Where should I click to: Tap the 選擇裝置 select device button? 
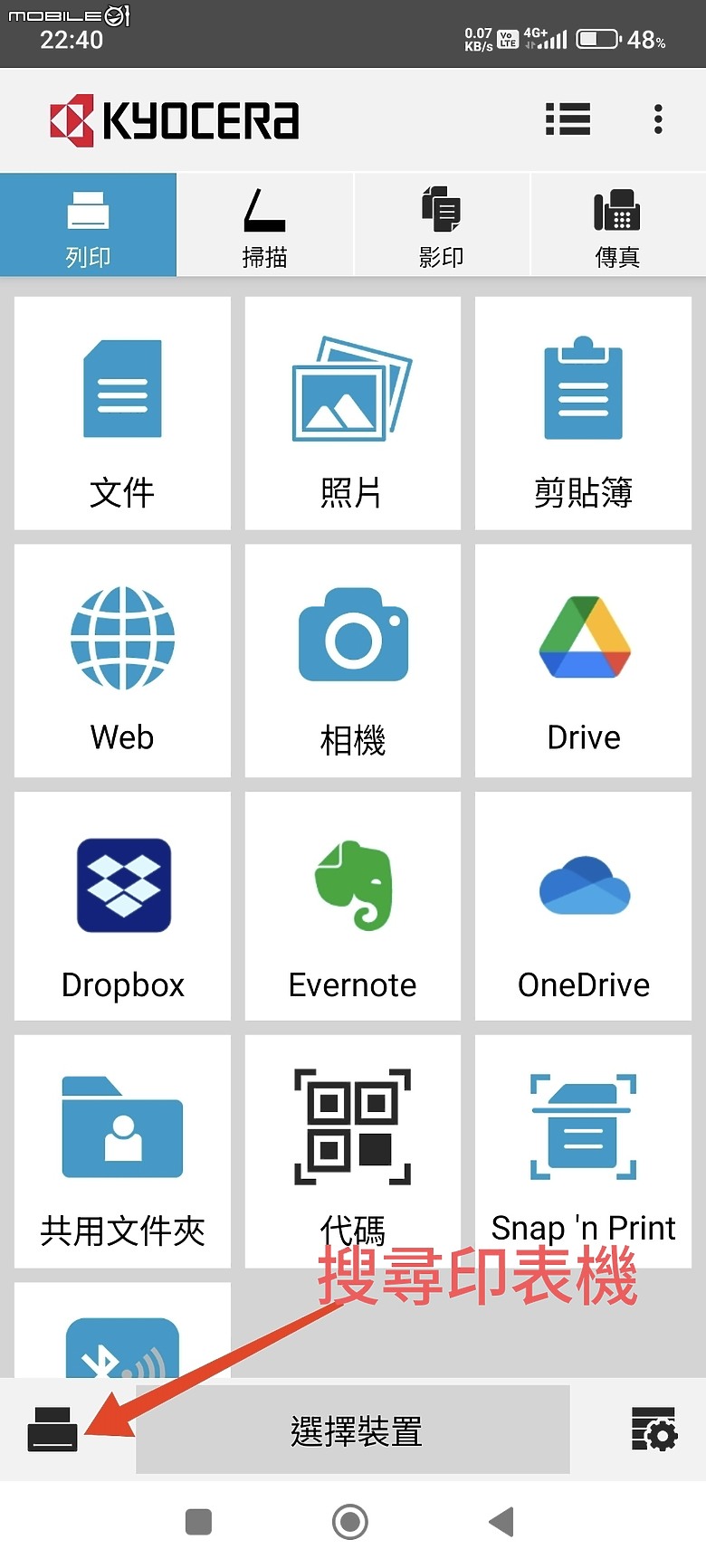pos(353,1430)
